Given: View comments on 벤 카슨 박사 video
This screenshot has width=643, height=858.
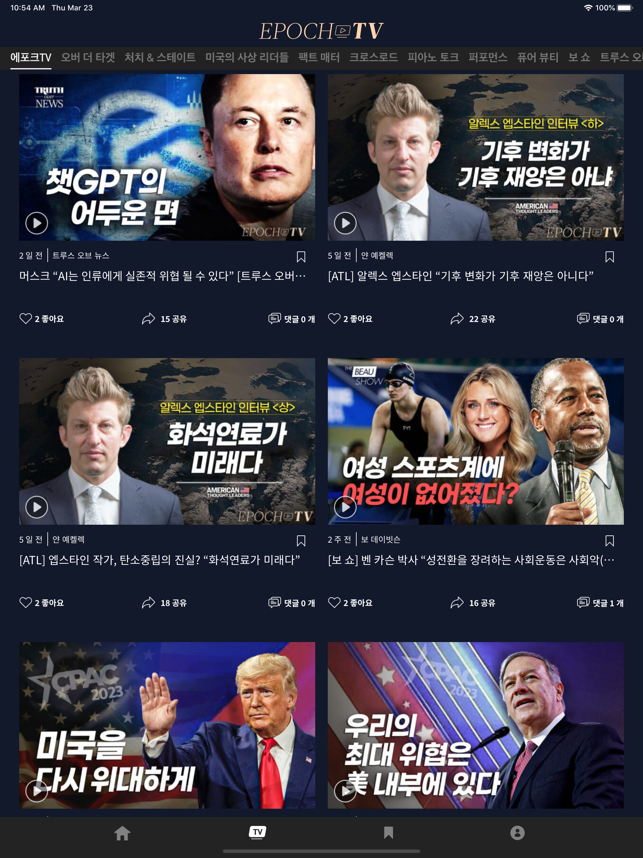Looking at the screenshot, I should [x=599, y=603].
